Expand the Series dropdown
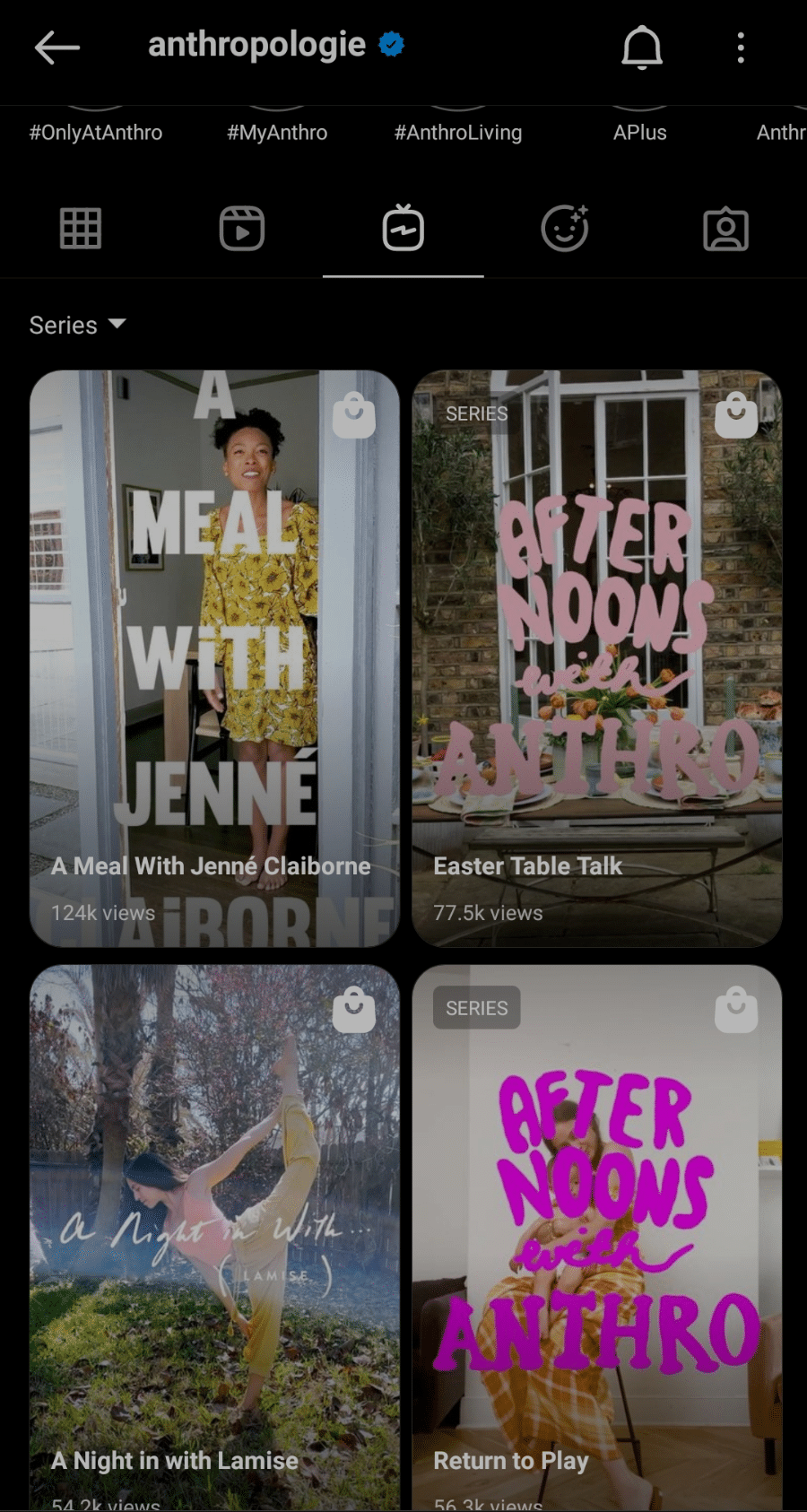The image size is (807, 1512). coord(78,325)
